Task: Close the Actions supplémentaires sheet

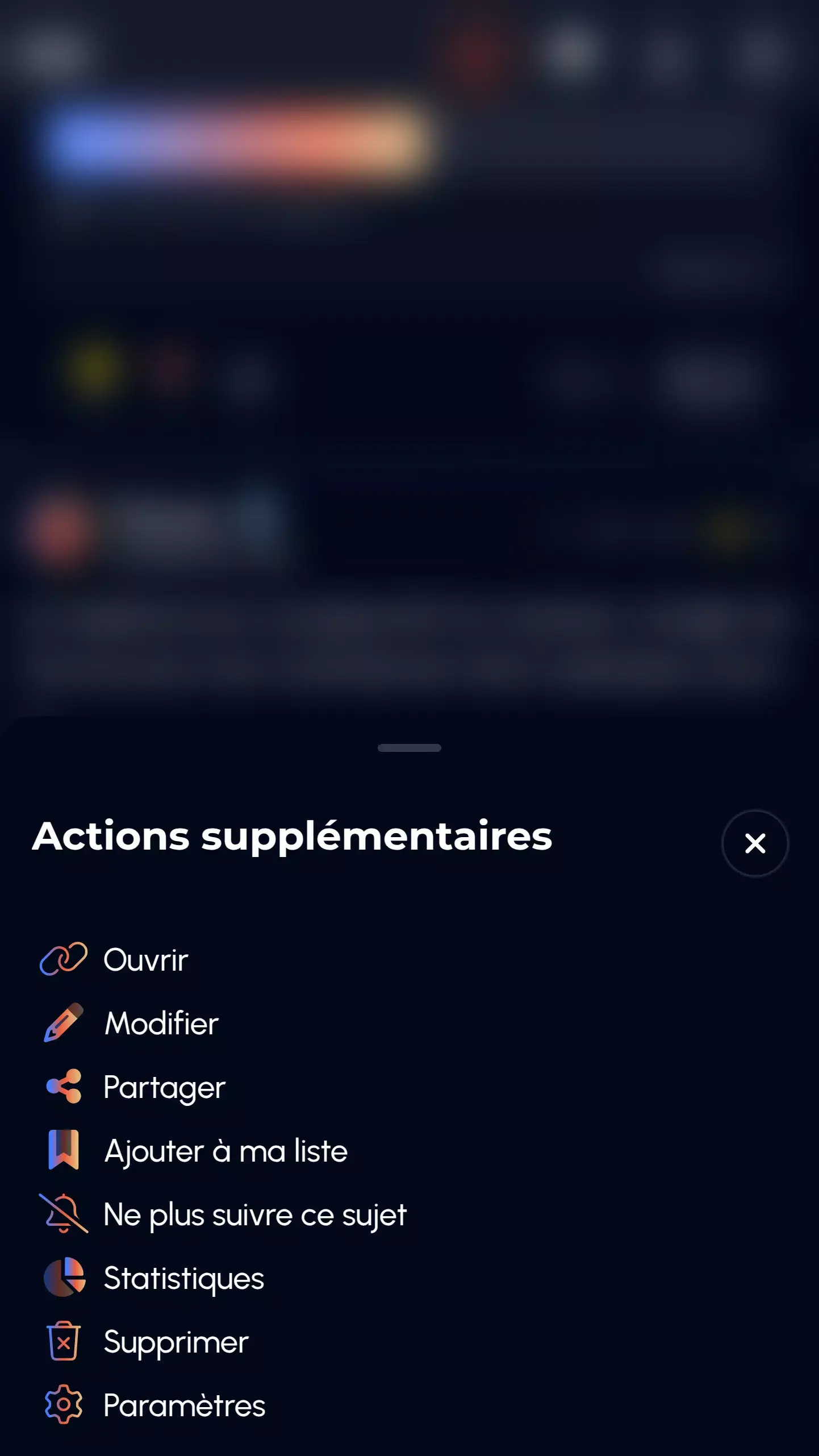Action: pos(755,843)
